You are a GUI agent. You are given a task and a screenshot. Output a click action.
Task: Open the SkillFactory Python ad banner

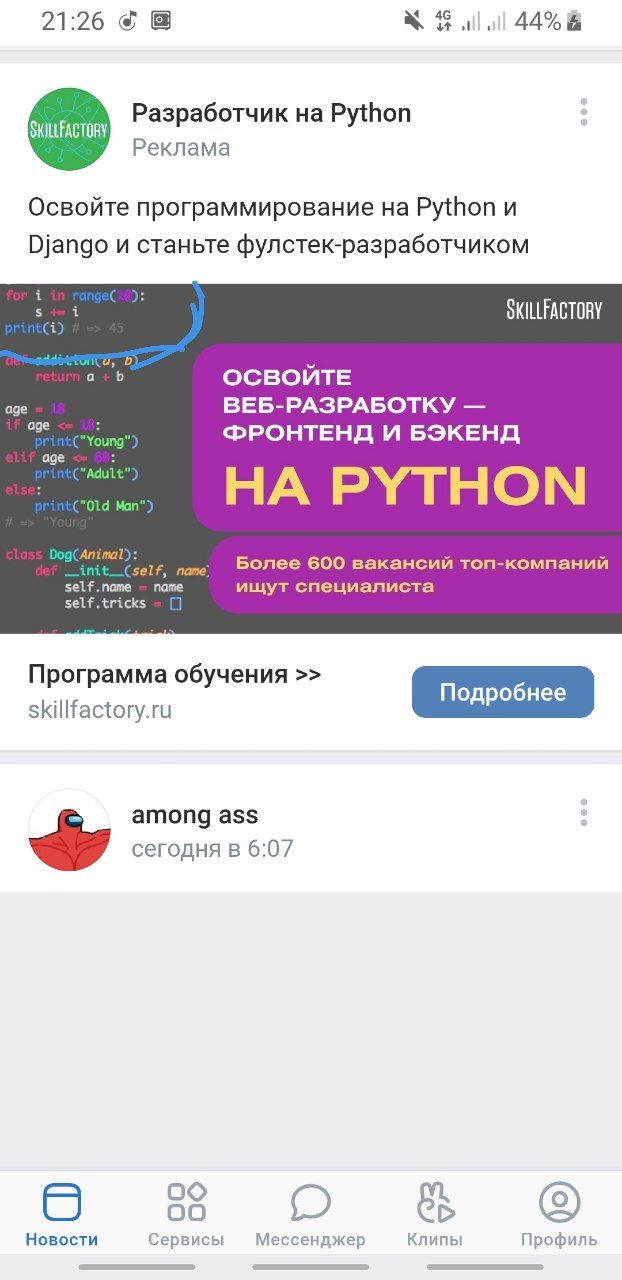(x=311, y=458)
